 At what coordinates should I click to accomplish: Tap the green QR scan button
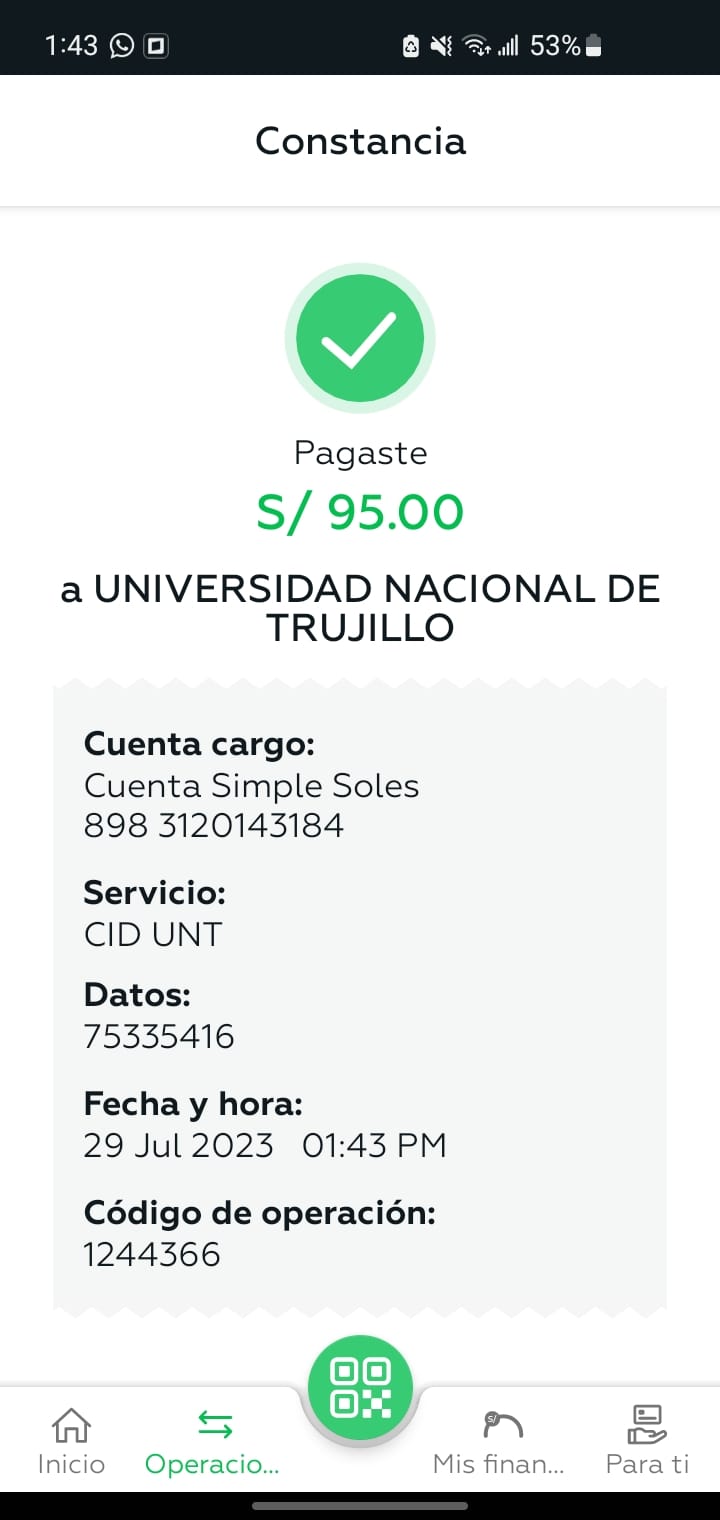pos(360,1387)
